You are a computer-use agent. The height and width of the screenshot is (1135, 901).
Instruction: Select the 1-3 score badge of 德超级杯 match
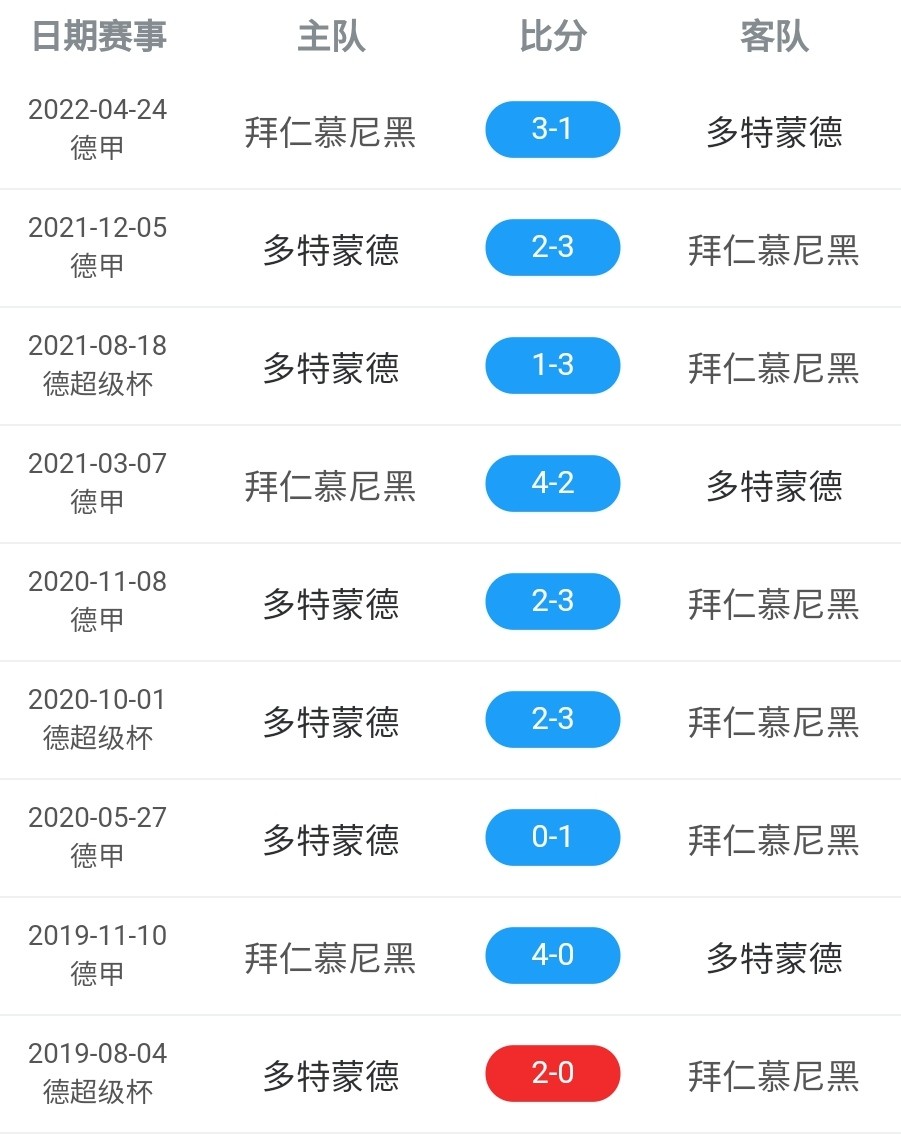pos(552,365)
